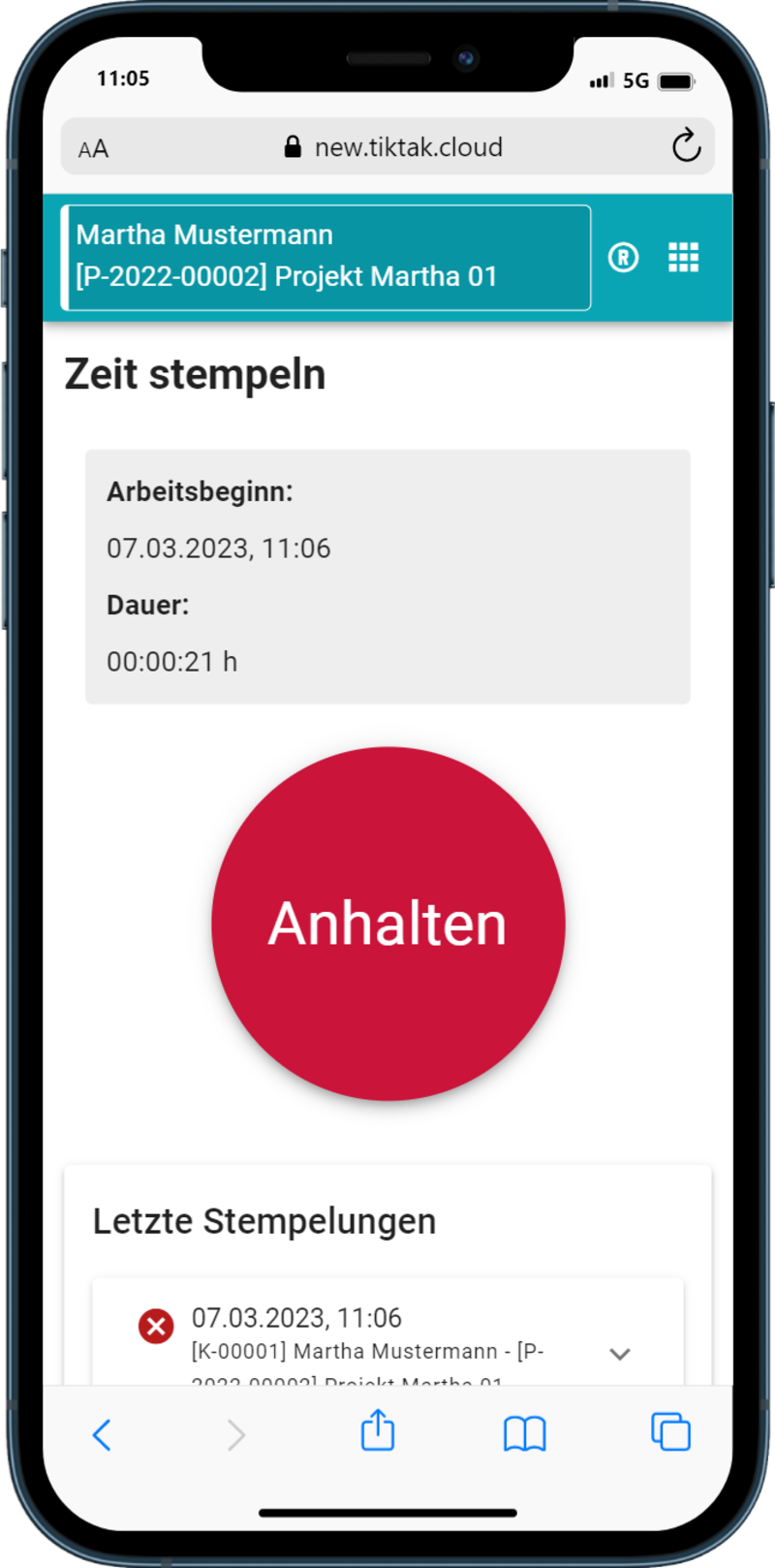Open the apps grid menu
Screen dimensions: 775x1568
tap(683, 257)
